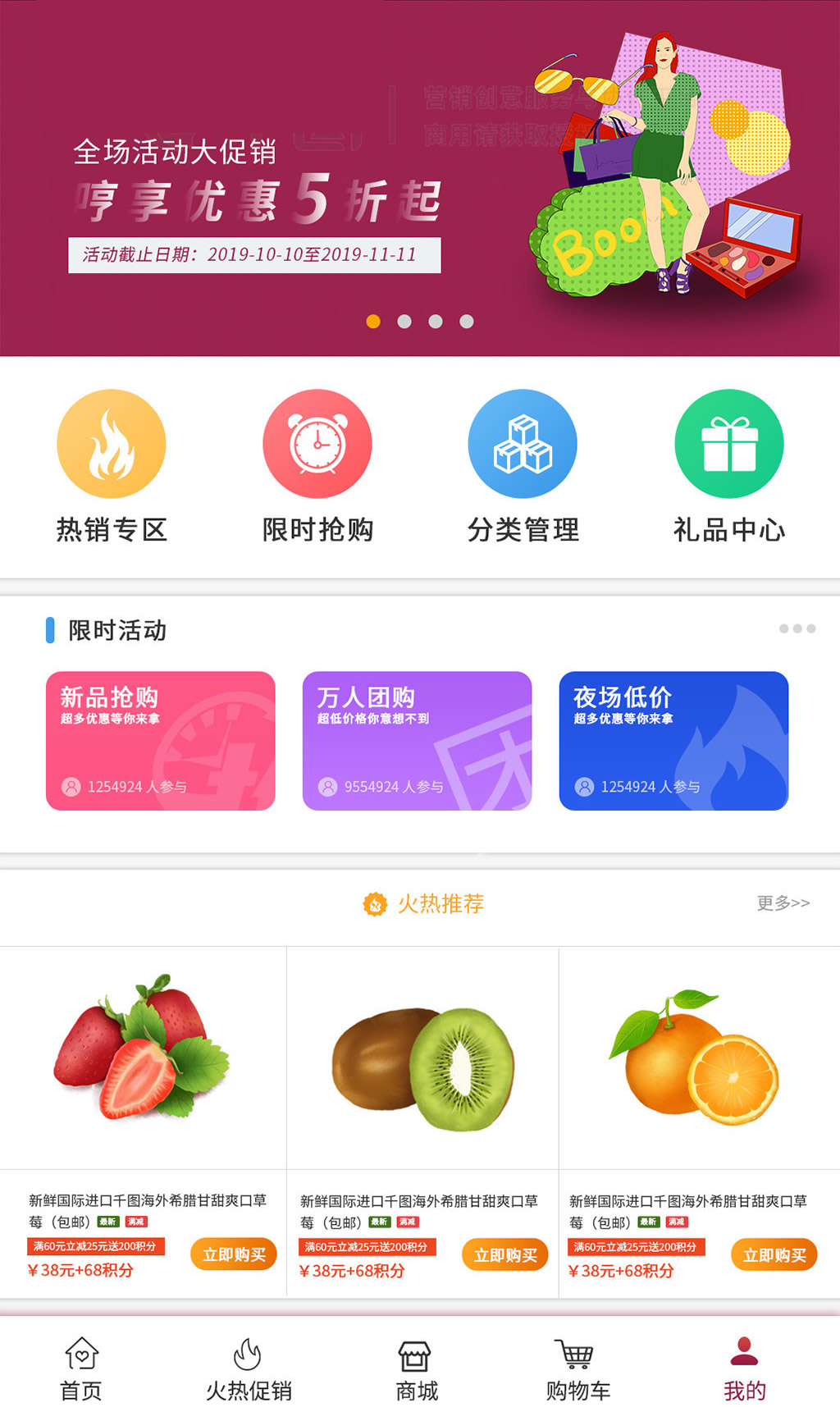The width and height of the screenshot is (840, 1421).
Task: Tap 更多>> next to 火热推荐
Action: (783, 903)
